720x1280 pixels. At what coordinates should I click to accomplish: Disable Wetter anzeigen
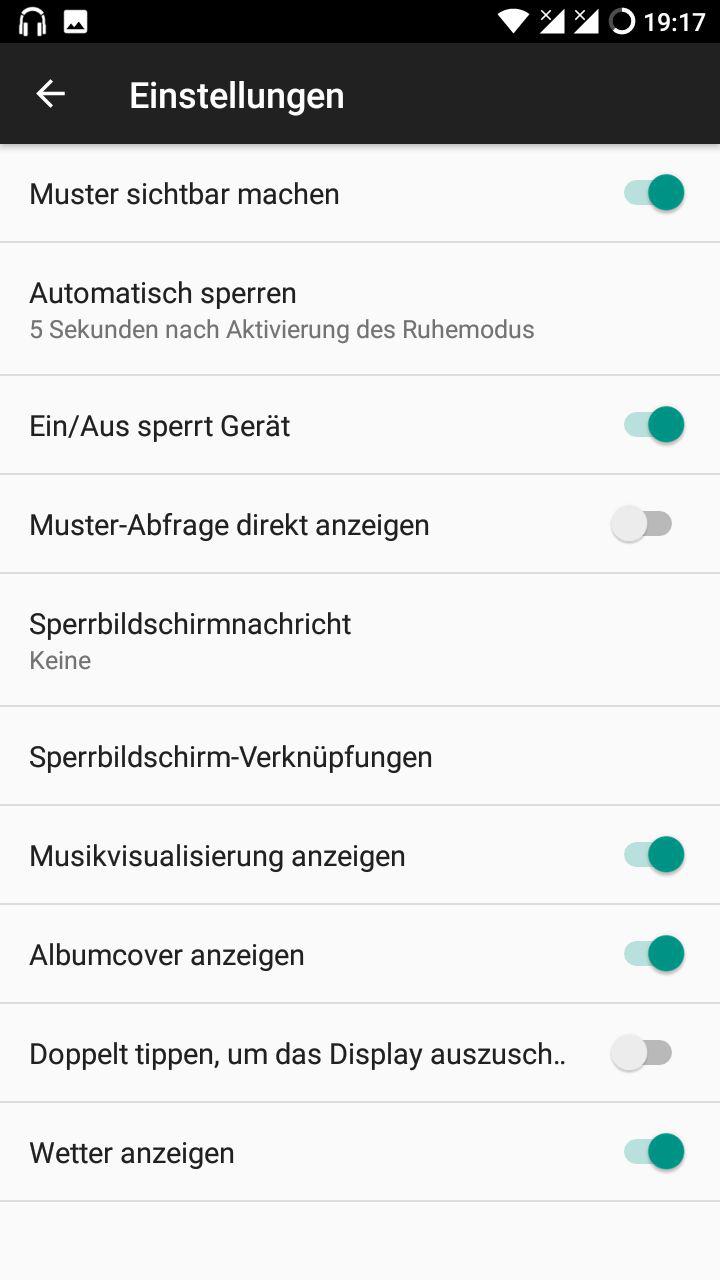[654, 1152]
